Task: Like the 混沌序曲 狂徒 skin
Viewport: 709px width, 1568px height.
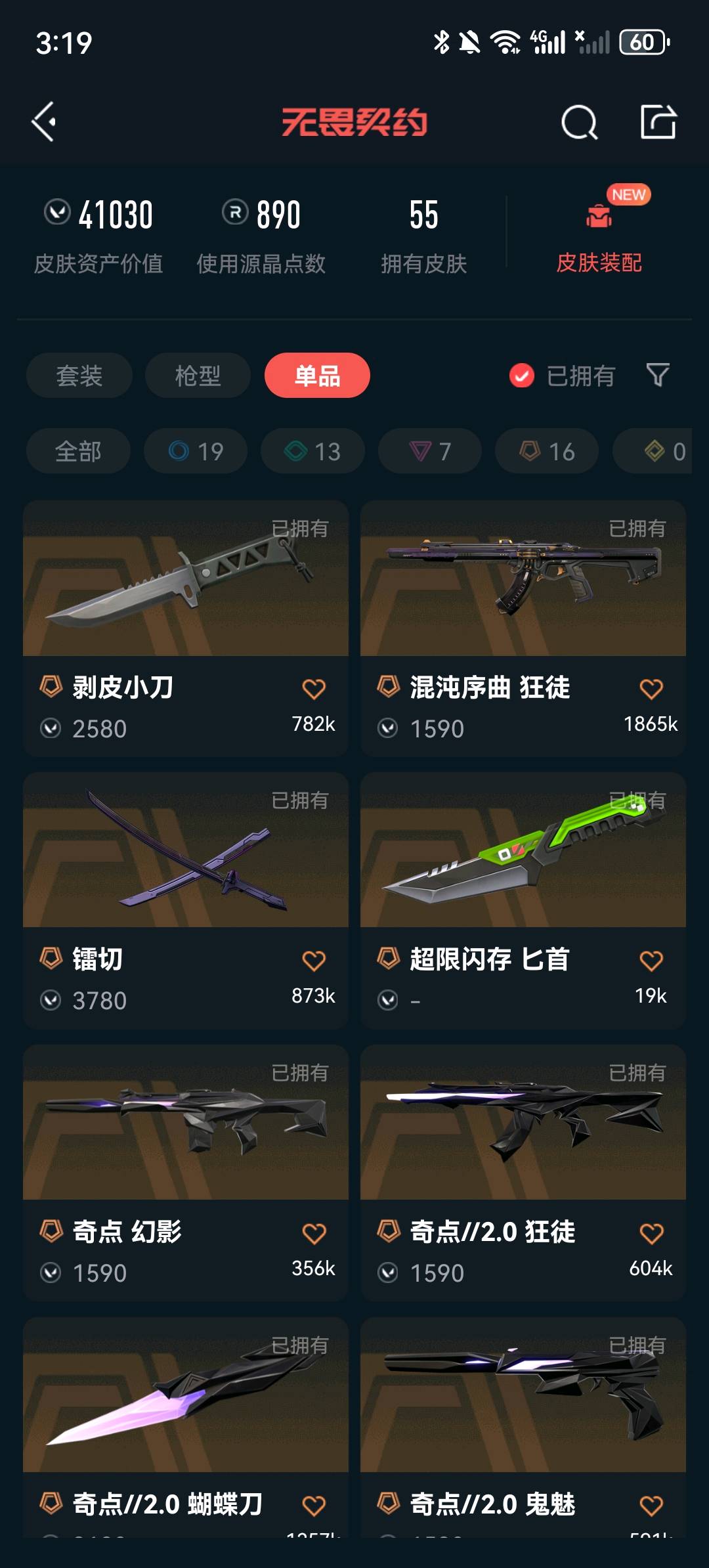Action: pos(651,689)
